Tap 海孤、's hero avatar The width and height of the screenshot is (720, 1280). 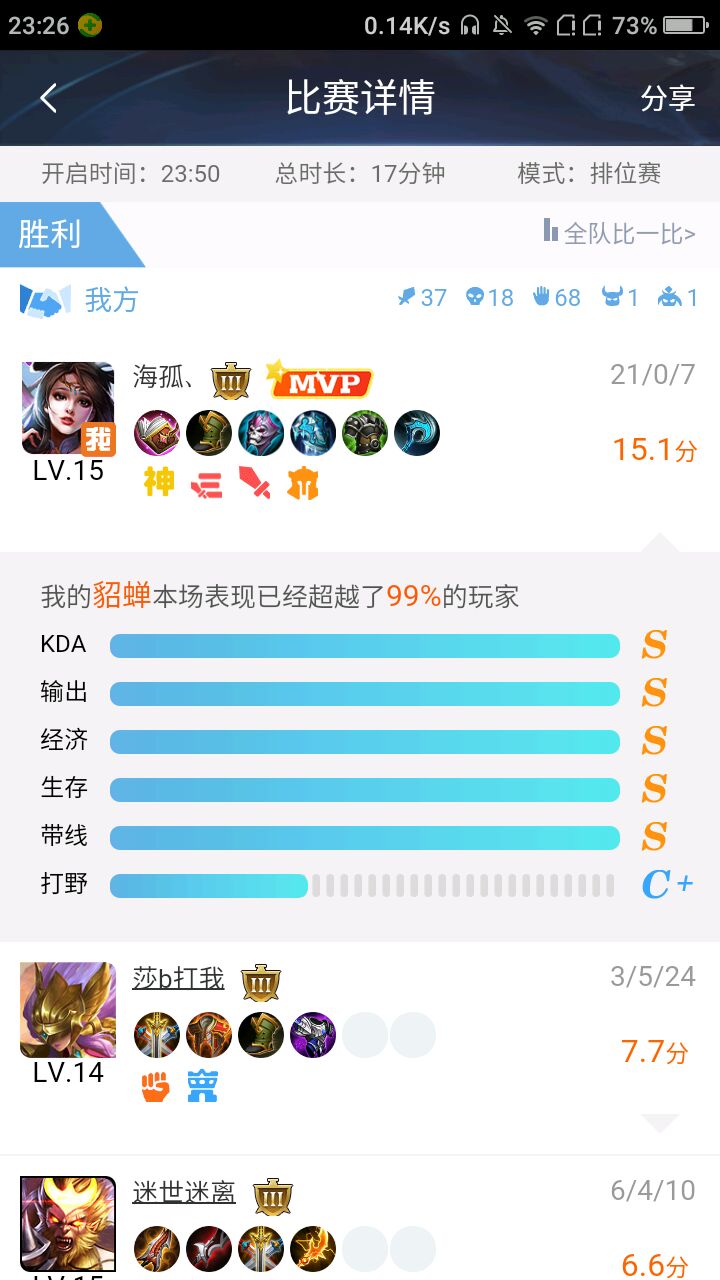pyautogui.click(x=68, y=408)
